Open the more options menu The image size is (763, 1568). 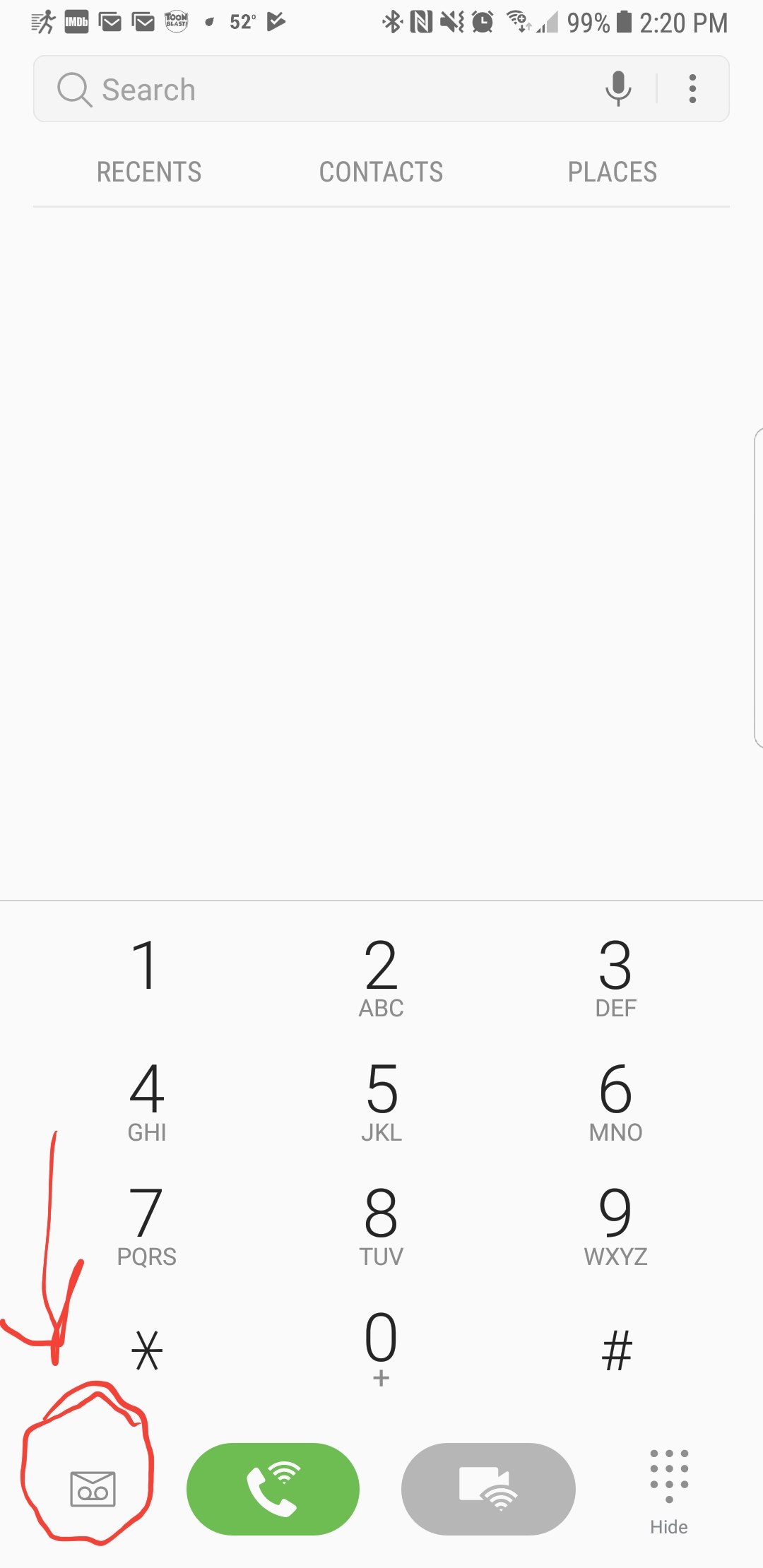(692, 89)
